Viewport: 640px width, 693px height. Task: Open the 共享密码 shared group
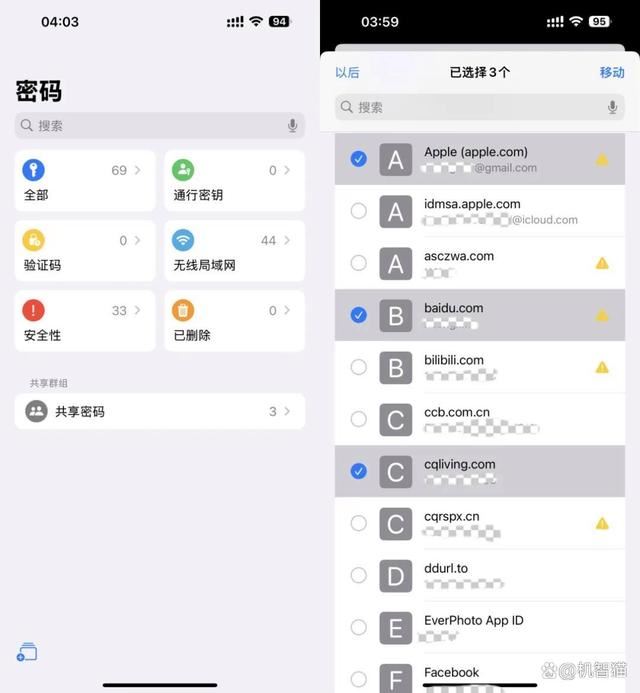pos(160,411)
